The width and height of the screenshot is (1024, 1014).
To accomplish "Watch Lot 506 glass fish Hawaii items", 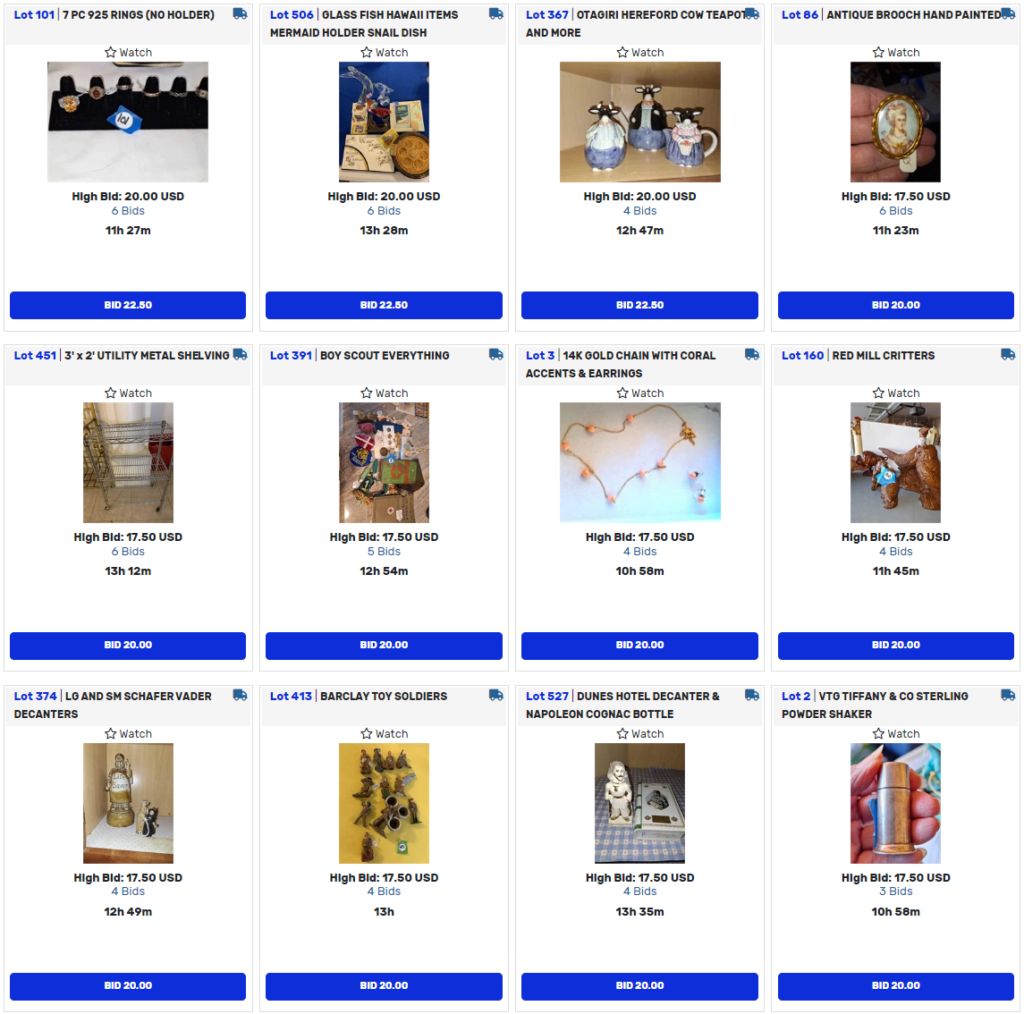I will [x=383, y=52].
